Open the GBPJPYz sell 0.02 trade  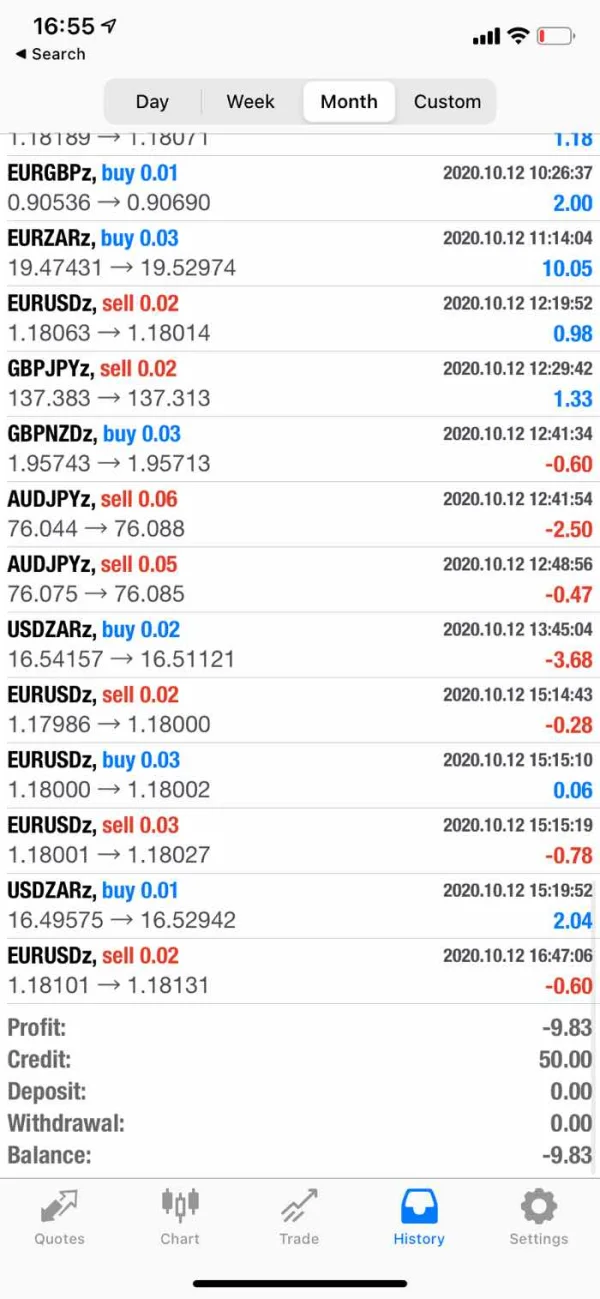point(300,383)
